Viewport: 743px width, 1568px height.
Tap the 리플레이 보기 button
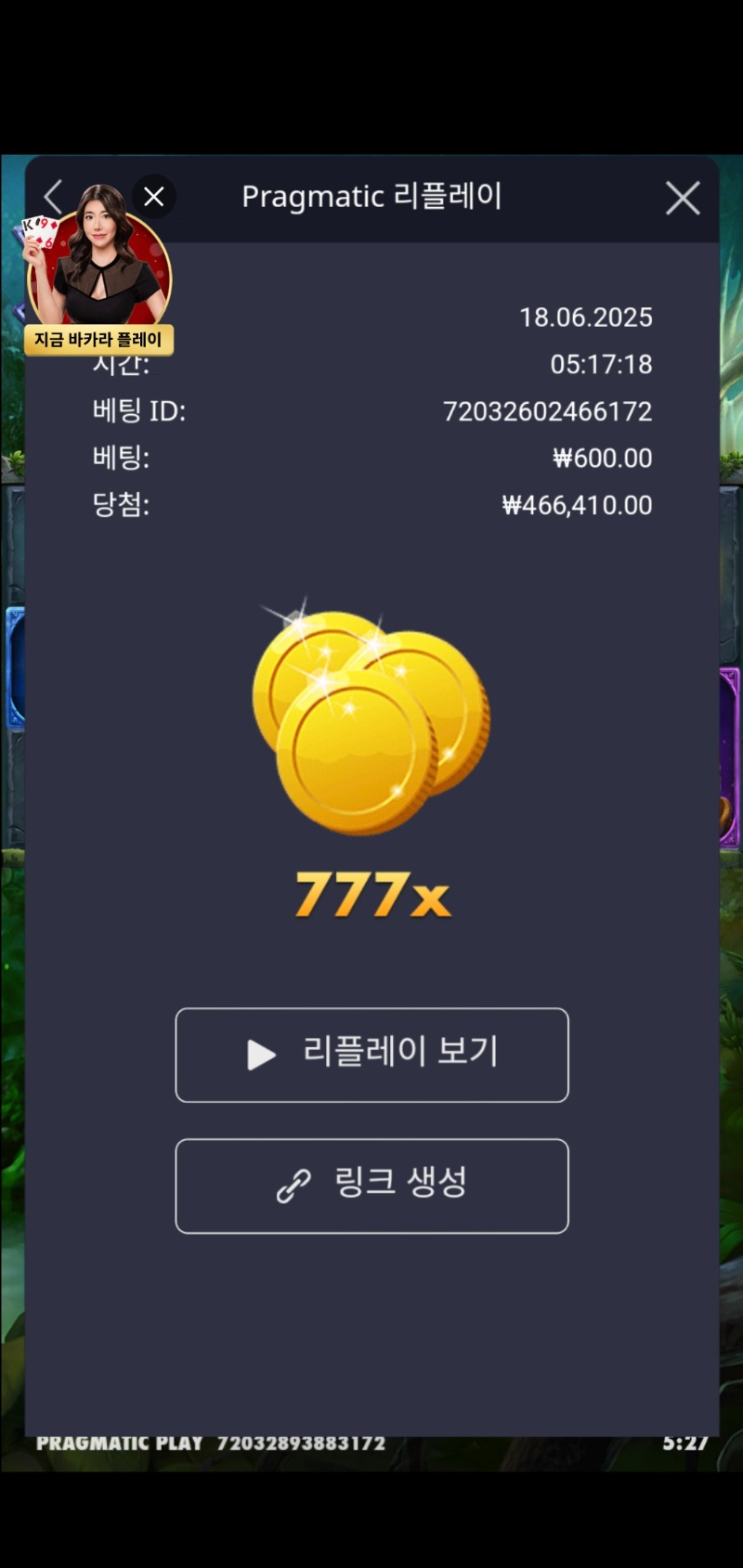click(371, 1055)
